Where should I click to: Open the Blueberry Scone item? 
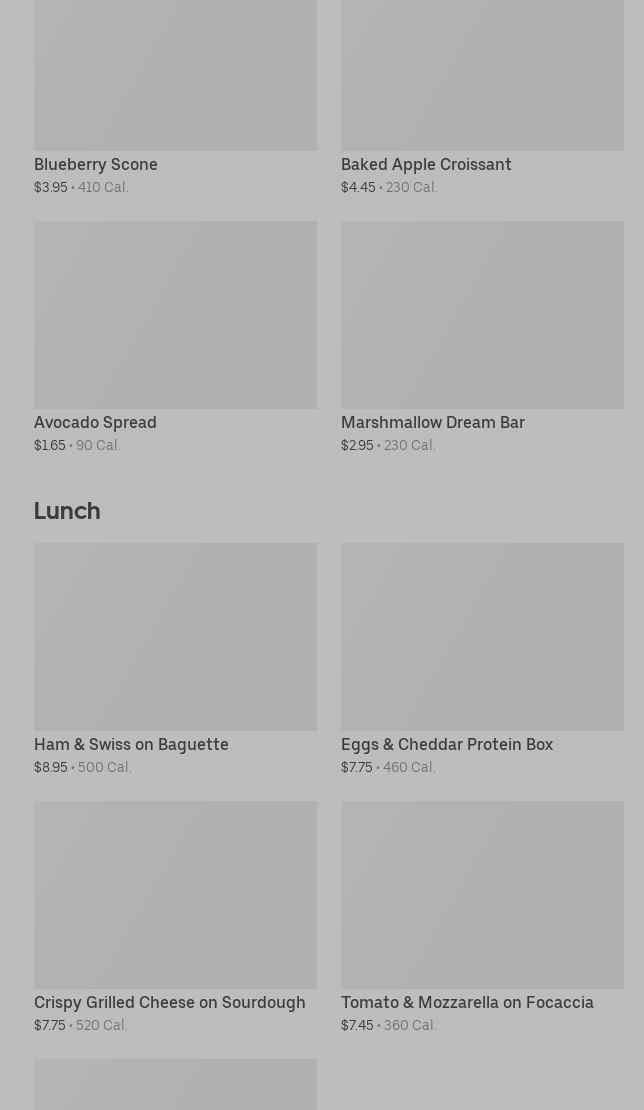pos(176,97)
